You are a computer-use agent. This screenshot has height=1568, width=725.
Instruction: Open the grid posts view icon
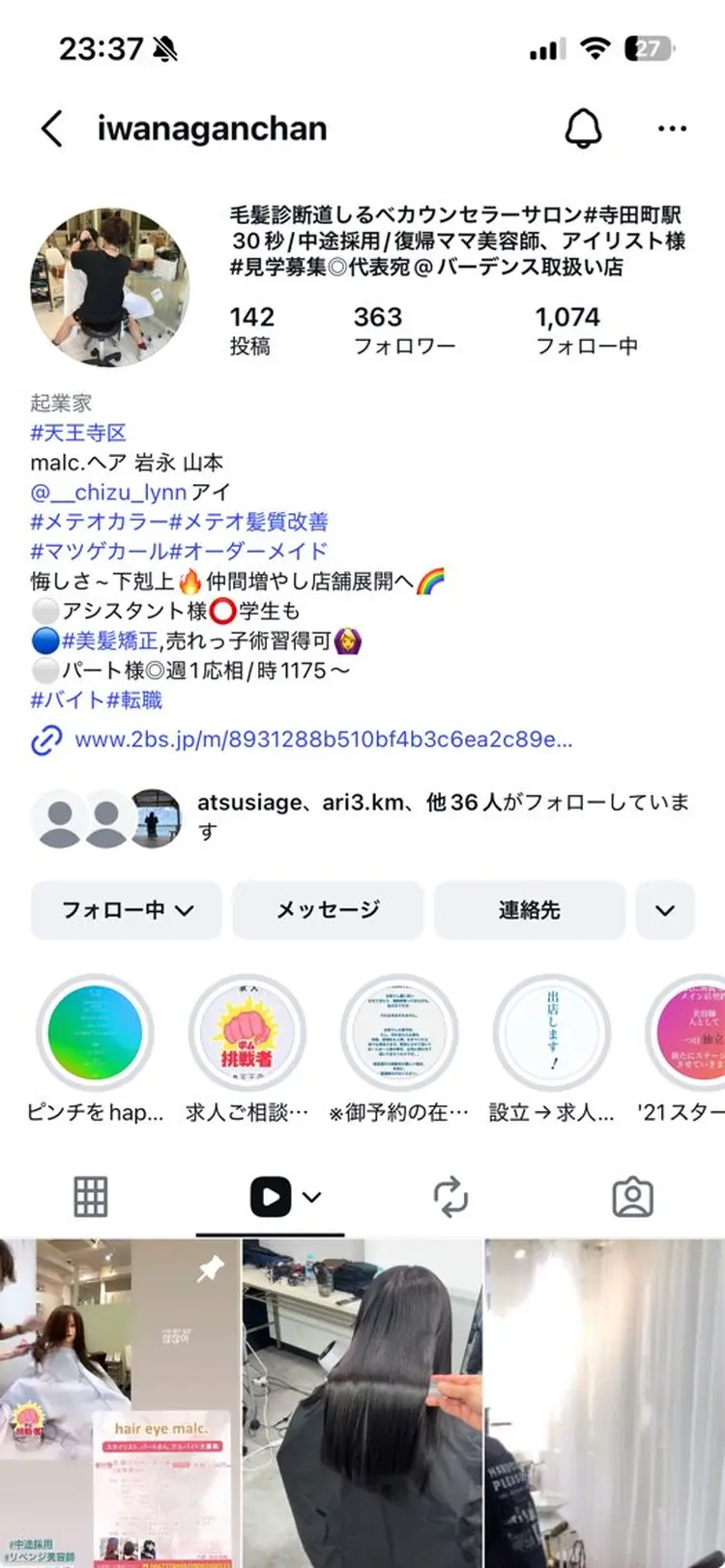[90, 1196]
